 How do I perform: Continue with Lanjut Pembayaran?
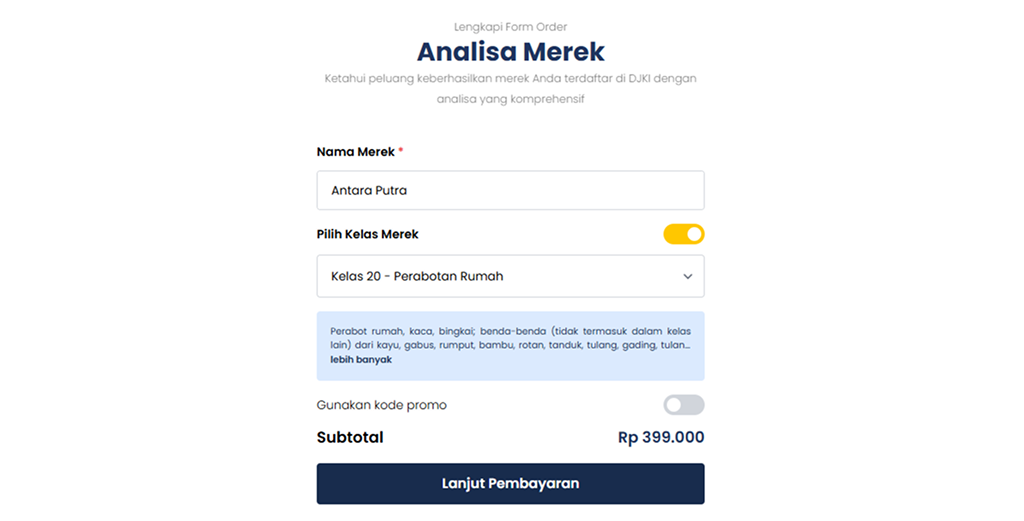pos(510,483)
